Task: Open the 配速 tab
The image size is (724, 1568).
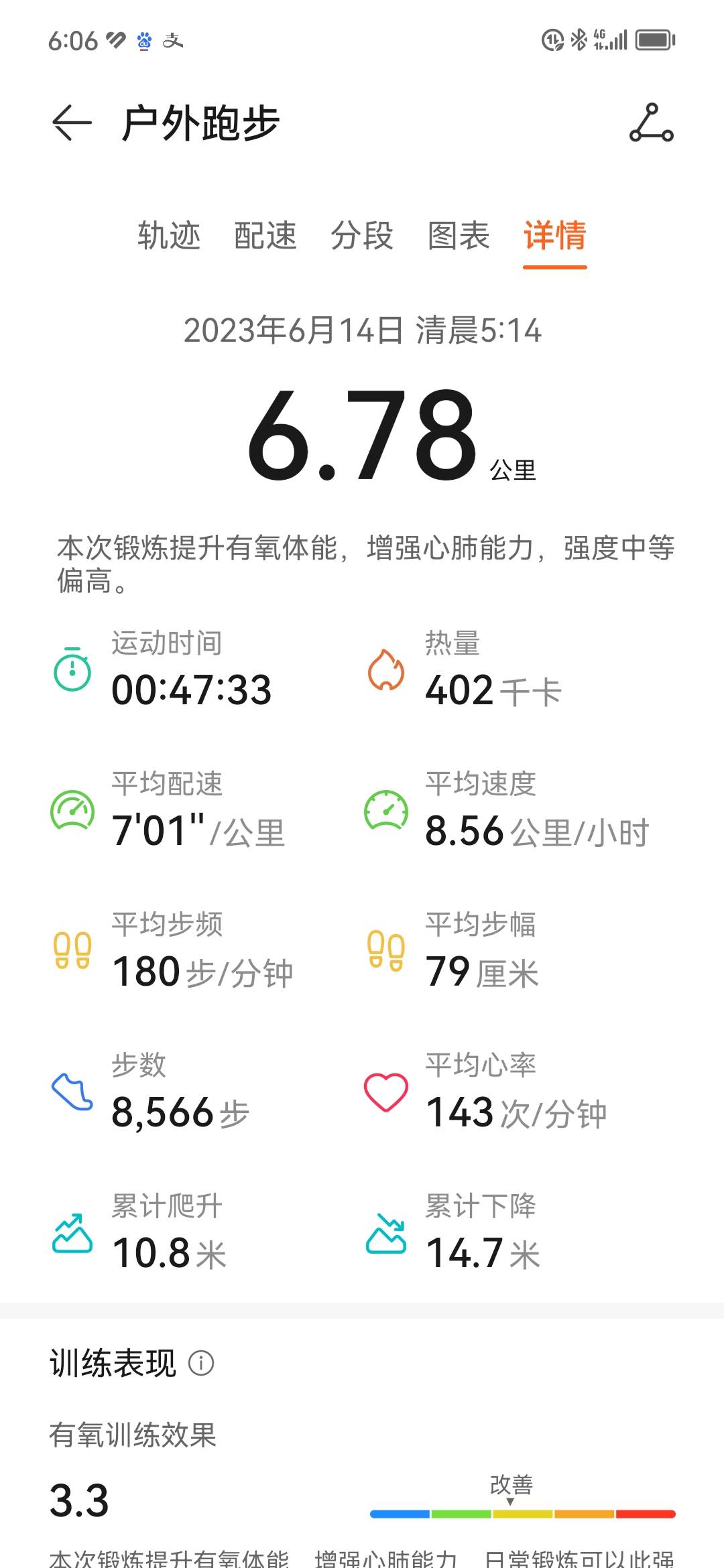Action: (x=265, y=238)
